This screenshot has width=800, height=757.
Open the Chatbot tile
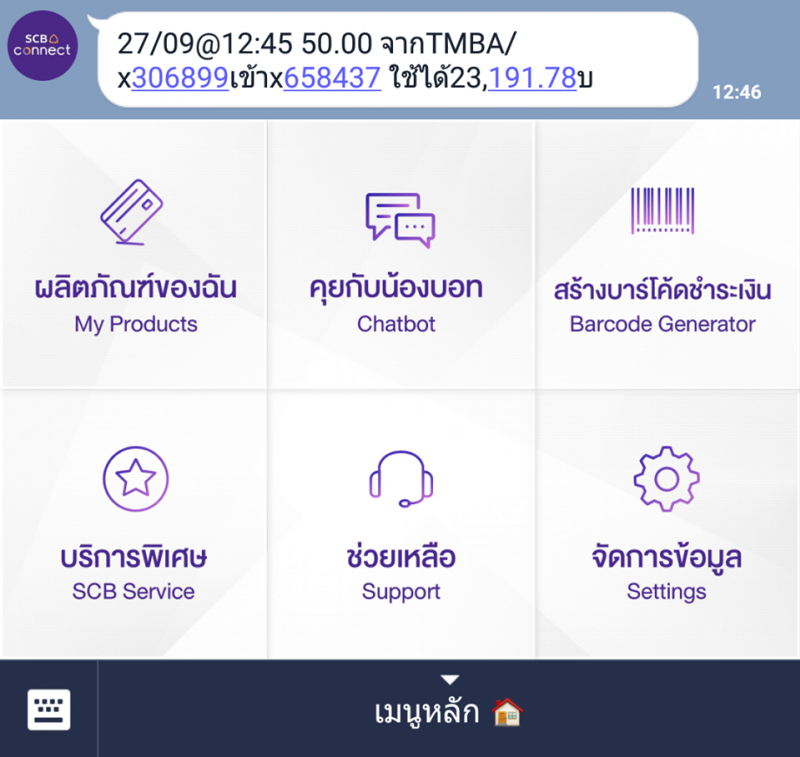coord(400,256)
